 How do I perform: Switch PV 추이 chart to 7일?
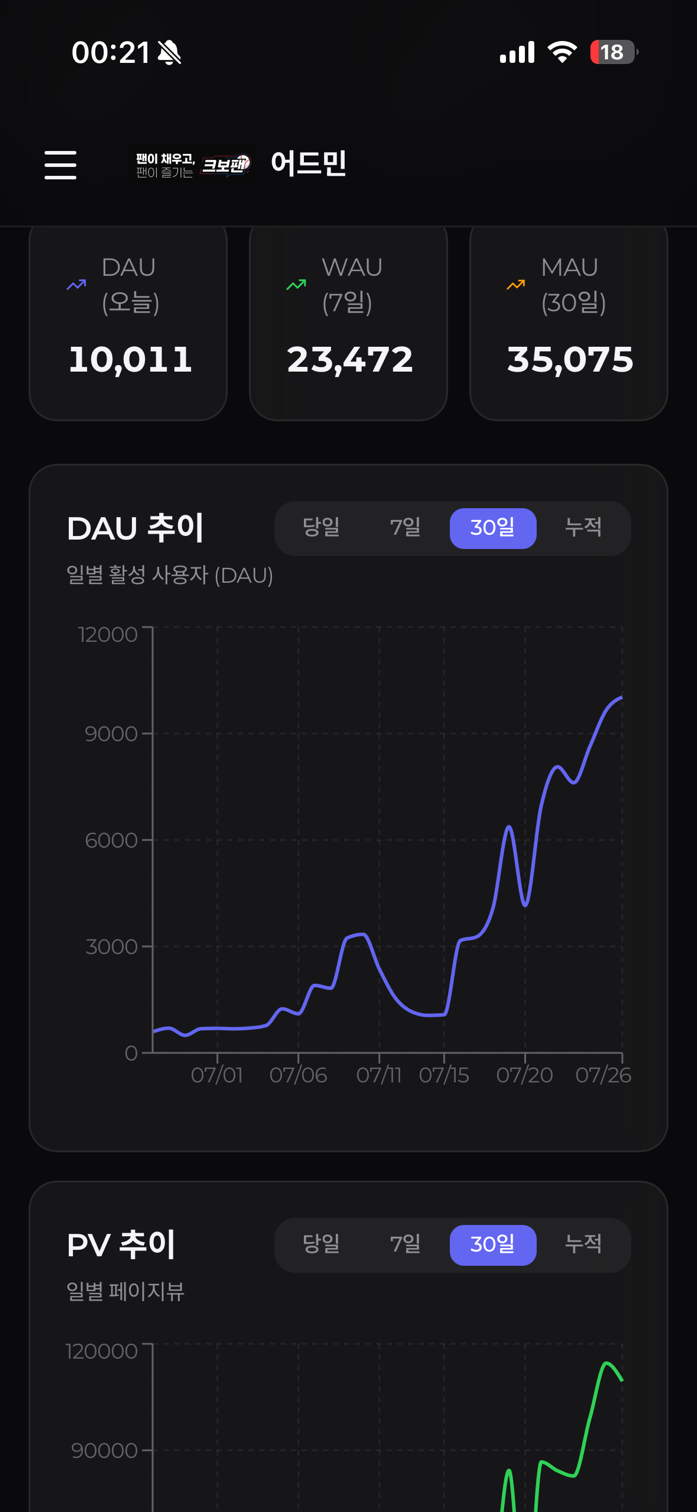point(406,1245)
